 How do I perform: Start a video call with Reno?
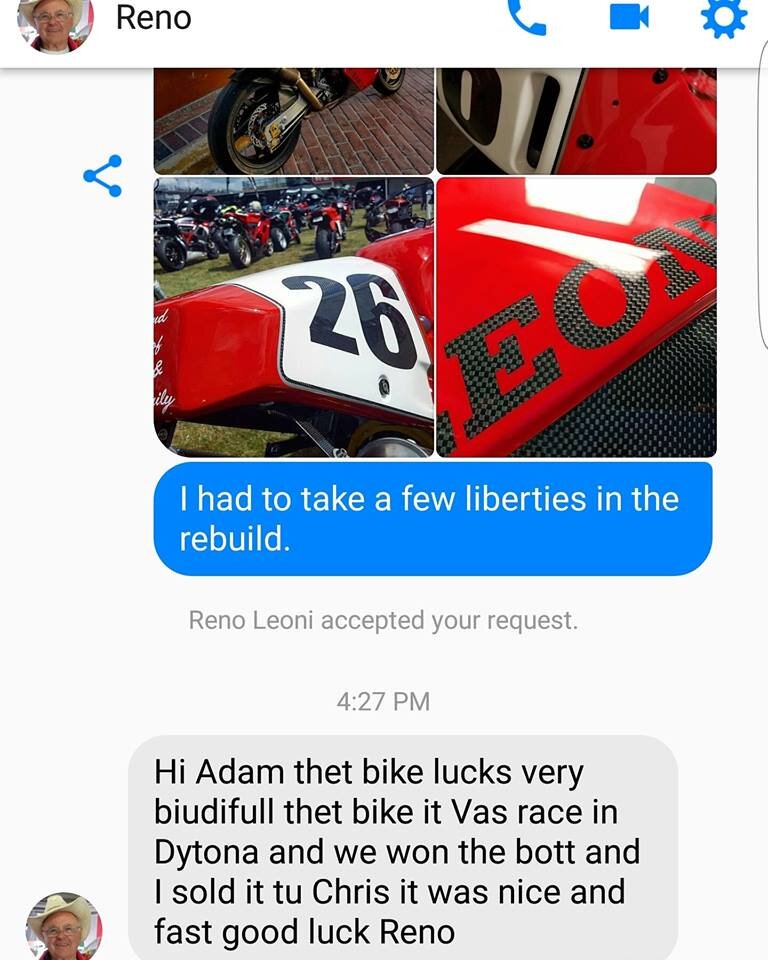click(x=629, y=16)
